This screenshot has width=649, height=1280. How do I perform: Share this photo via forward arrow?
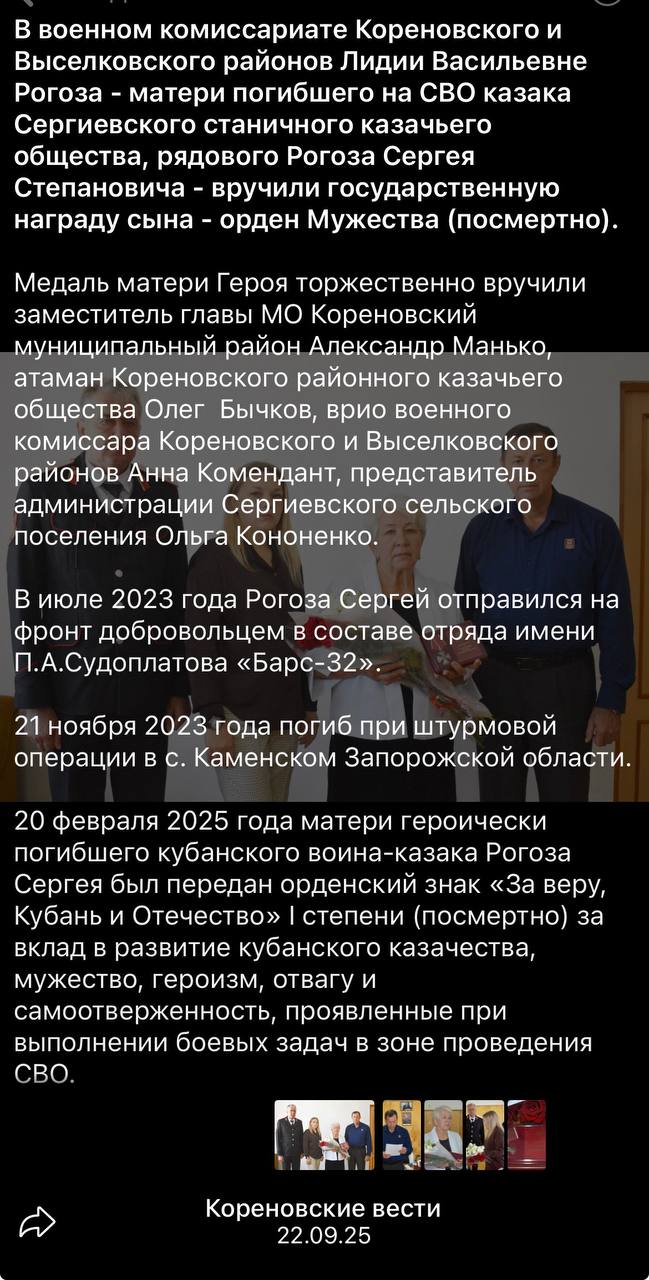37,1220
